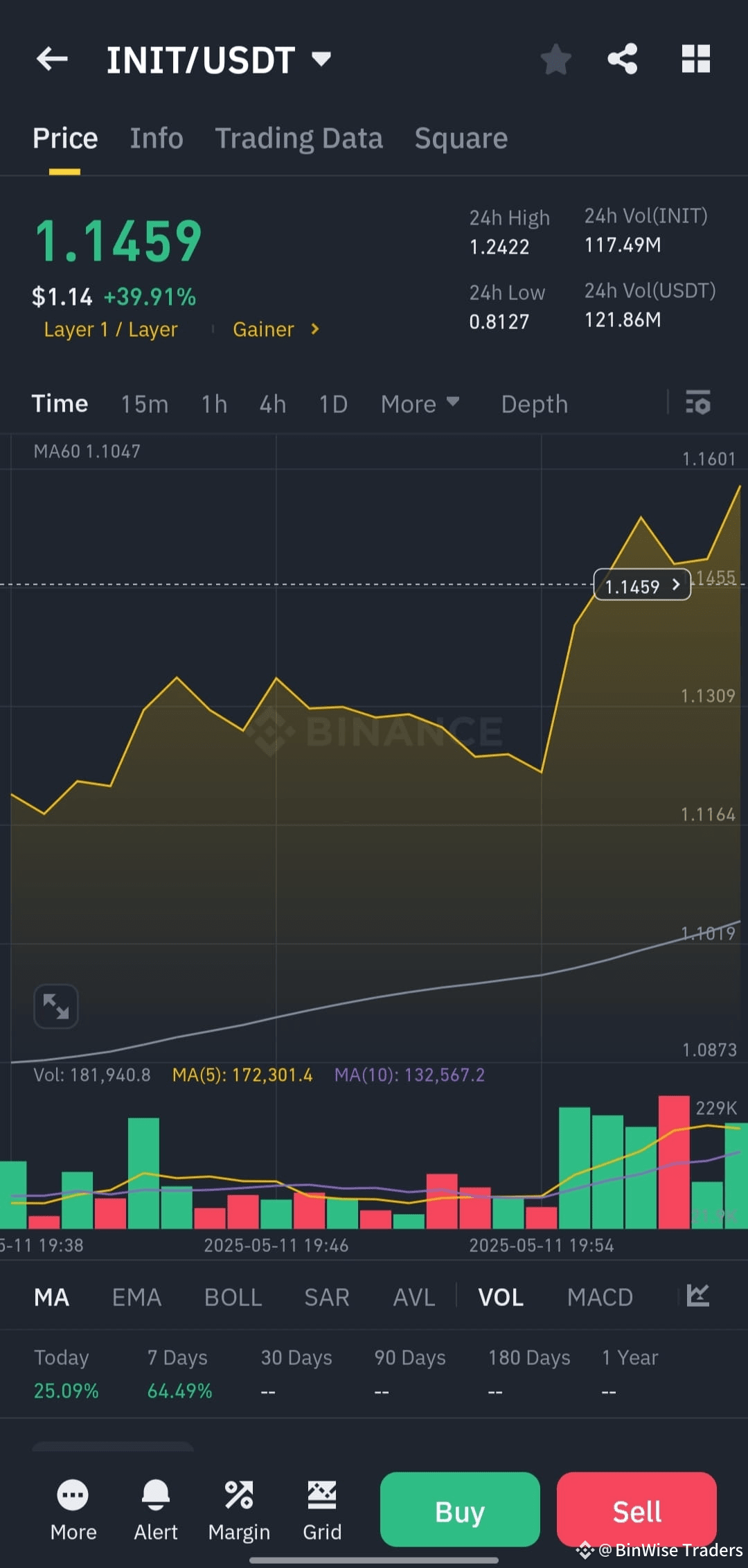Open the Square tab
Viewport: 748px width, 1568px height.
[x=461, y=138]
